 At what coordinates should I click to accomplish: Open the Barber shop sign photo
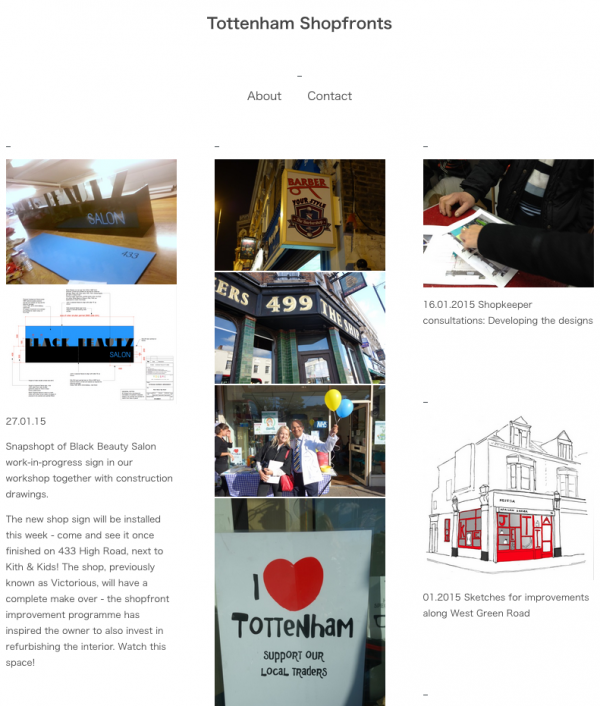[299, 214]
